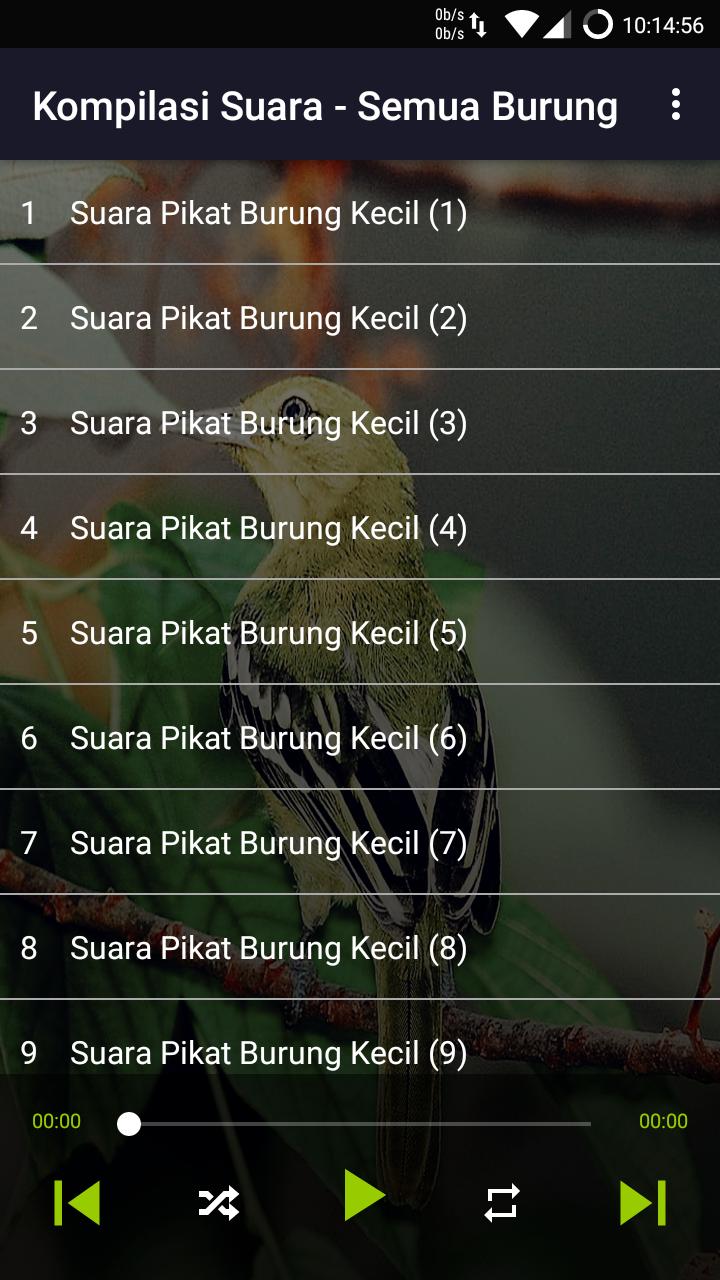Play track Suara Pikat Burung Kecil (6)
The width and height of the screenshot is (720, 1280).
point(360,737)
